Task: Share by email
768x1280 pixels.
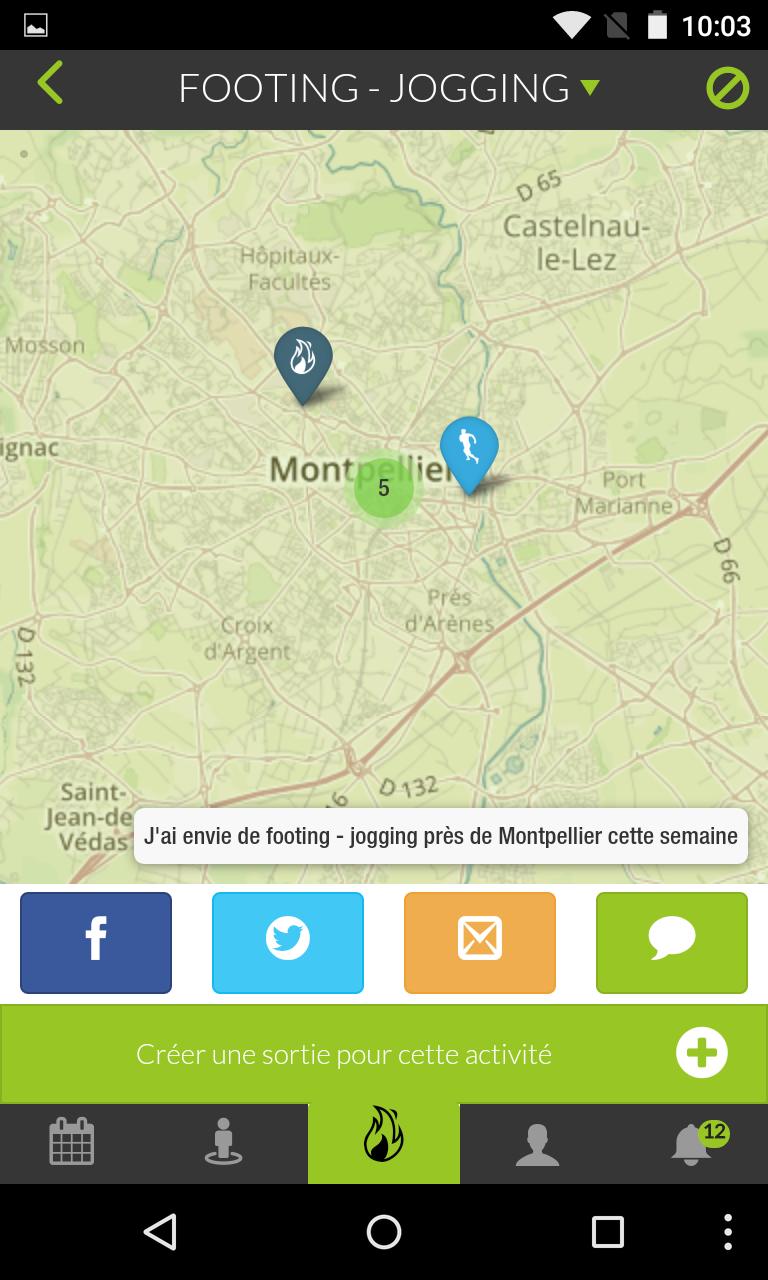Action: 480,942
